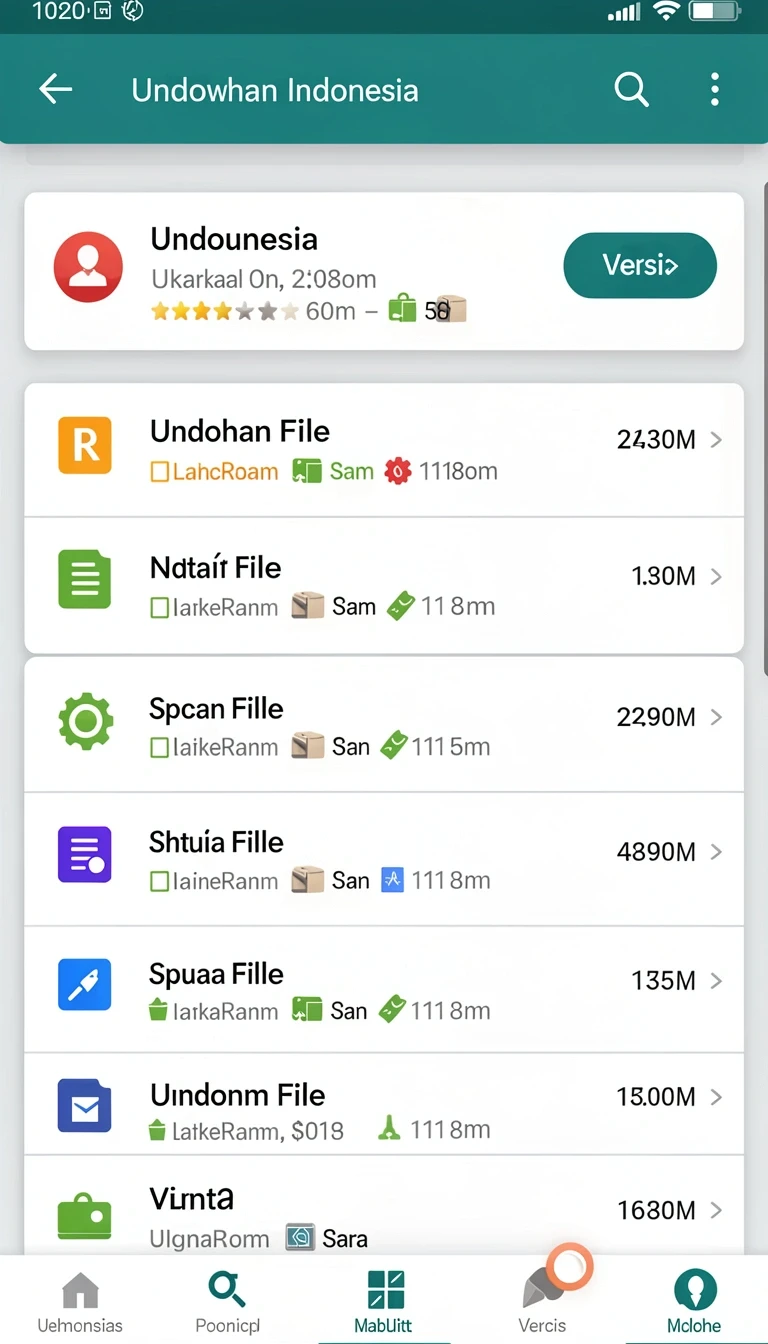Open the Spuaa Fille entry
This screenshot has width=768, height=1344.
point(384,989)
